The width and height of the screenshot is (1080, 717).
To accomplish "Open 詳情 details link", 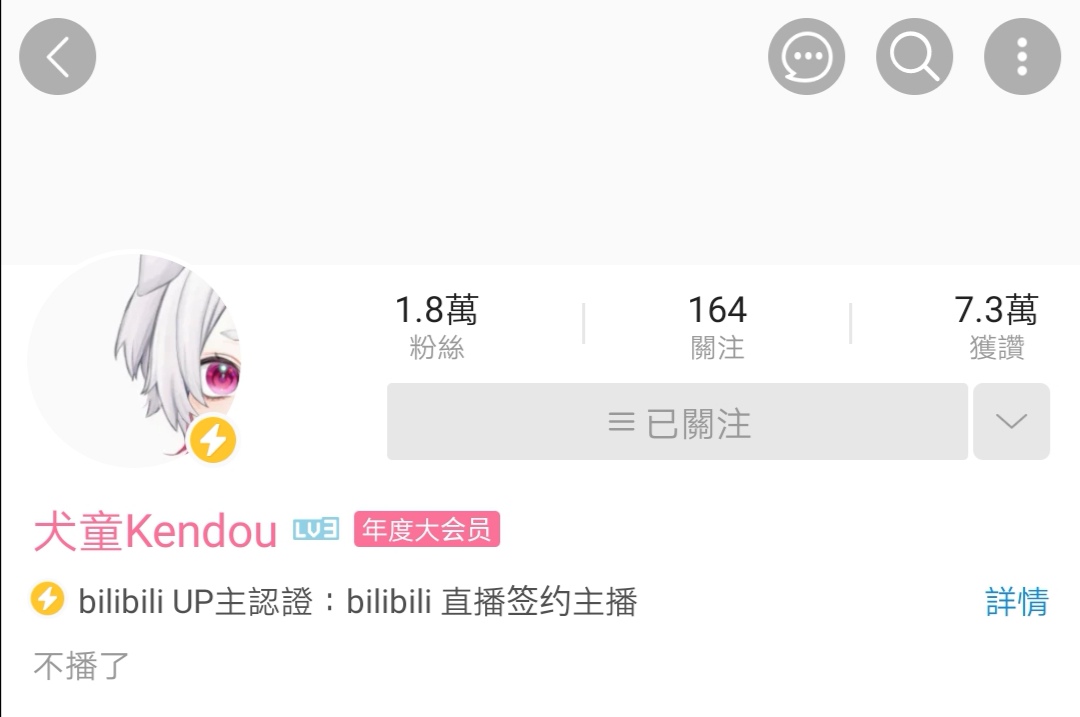I will coord(1016,602).
